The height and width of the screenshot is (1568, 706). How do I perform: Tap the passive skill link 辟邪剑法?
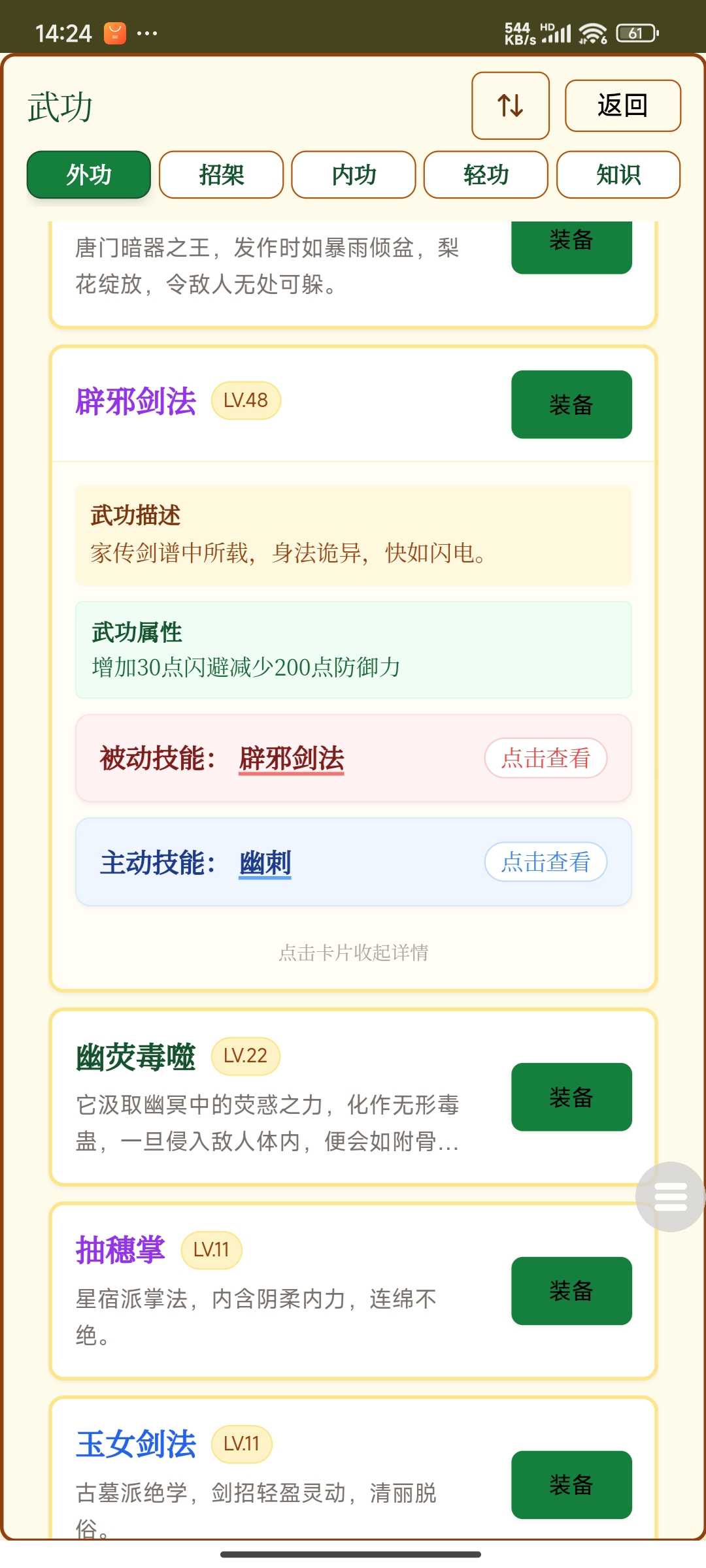[292, 759]
